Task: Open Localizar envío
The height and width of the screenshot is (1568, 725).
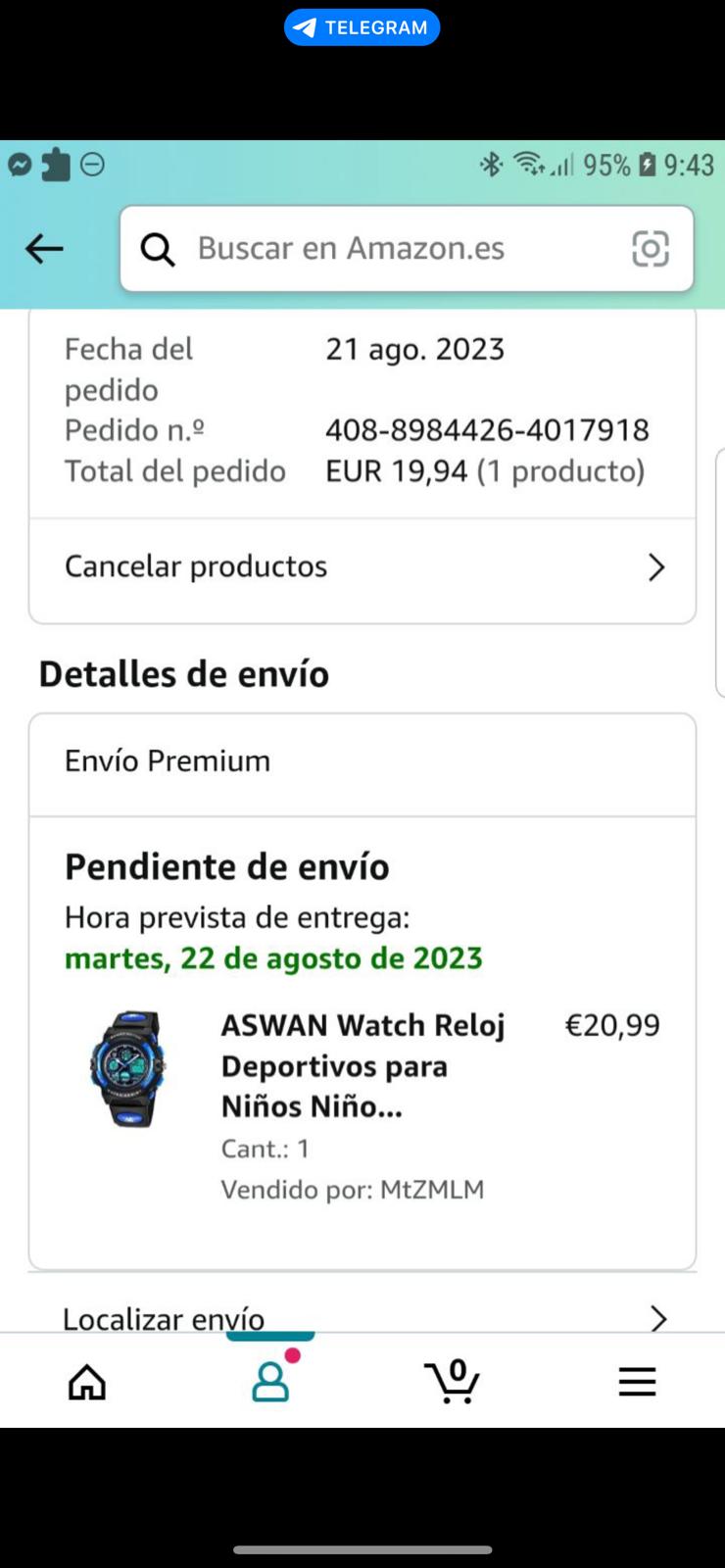Action: (x=362, y=1316)
